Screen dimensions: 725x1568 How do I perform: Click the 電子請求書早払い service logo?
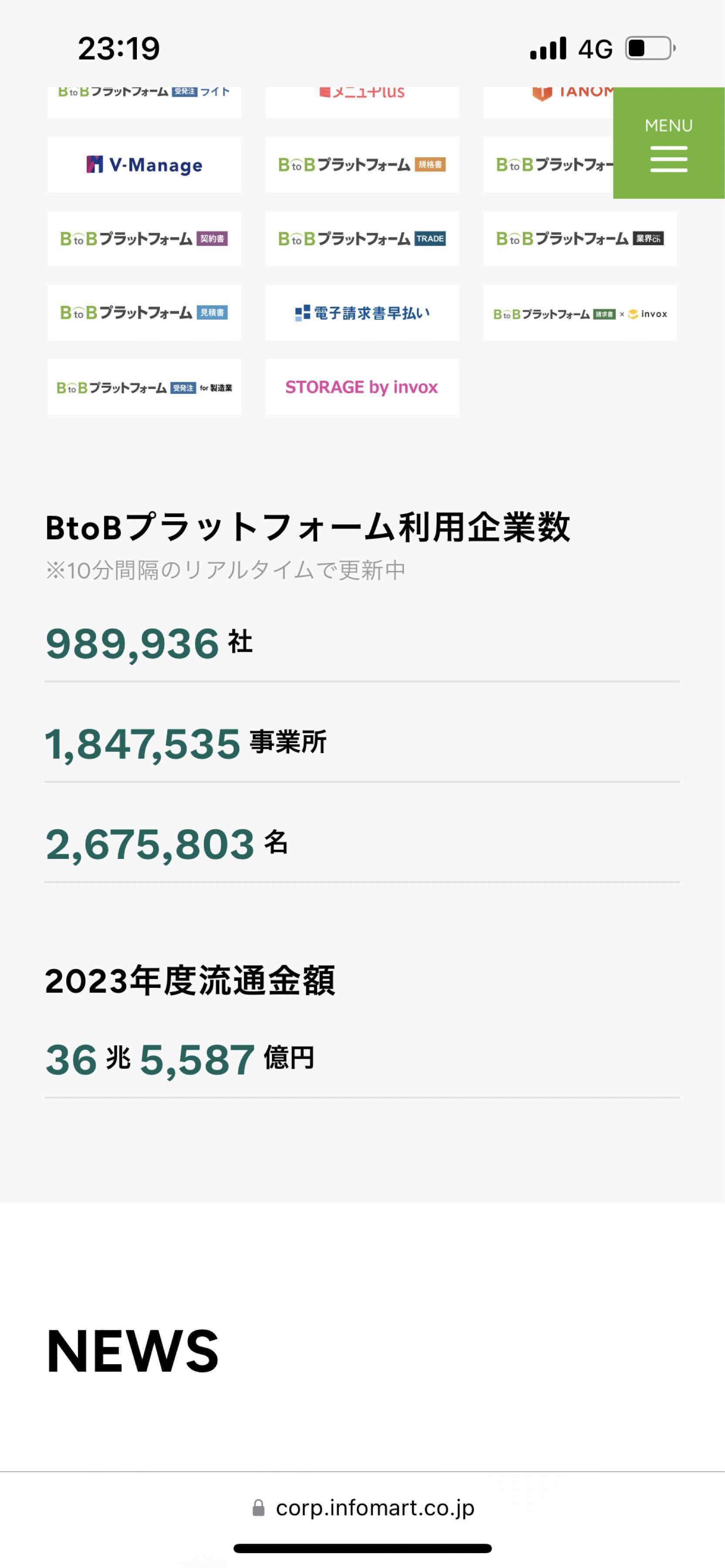(x=362, y=313)
